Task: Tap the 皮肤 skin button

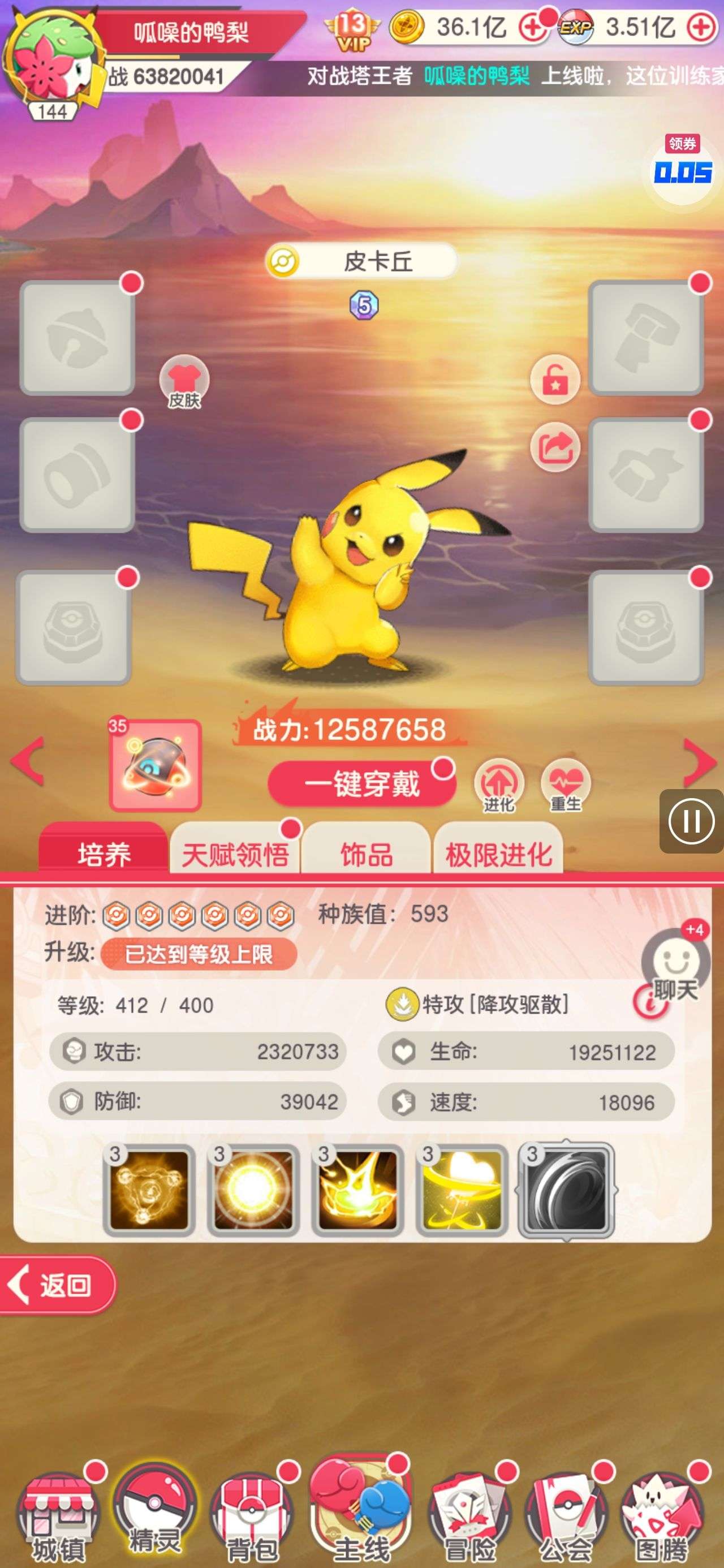Action: (x=184, y=382)
